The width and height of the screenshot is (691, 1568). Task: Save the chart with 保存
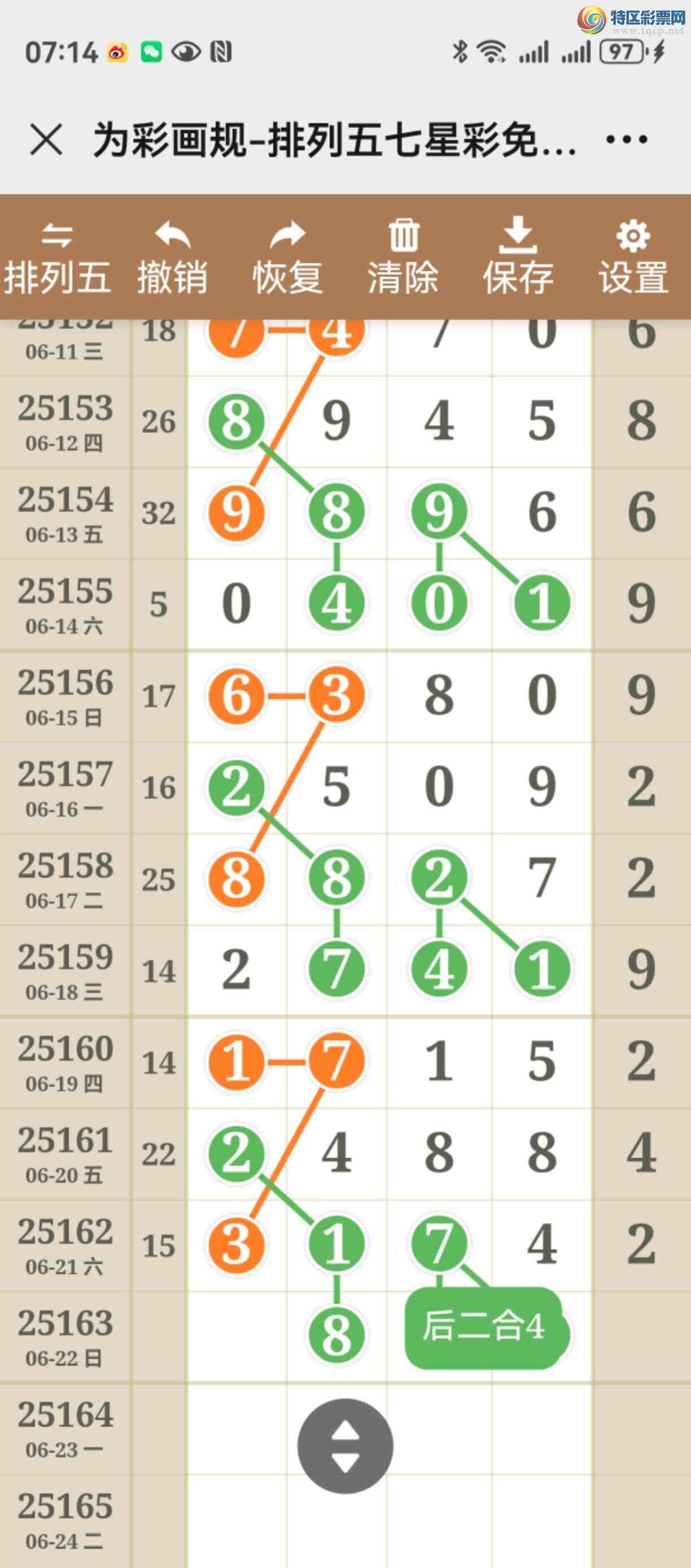click(518, 259)
